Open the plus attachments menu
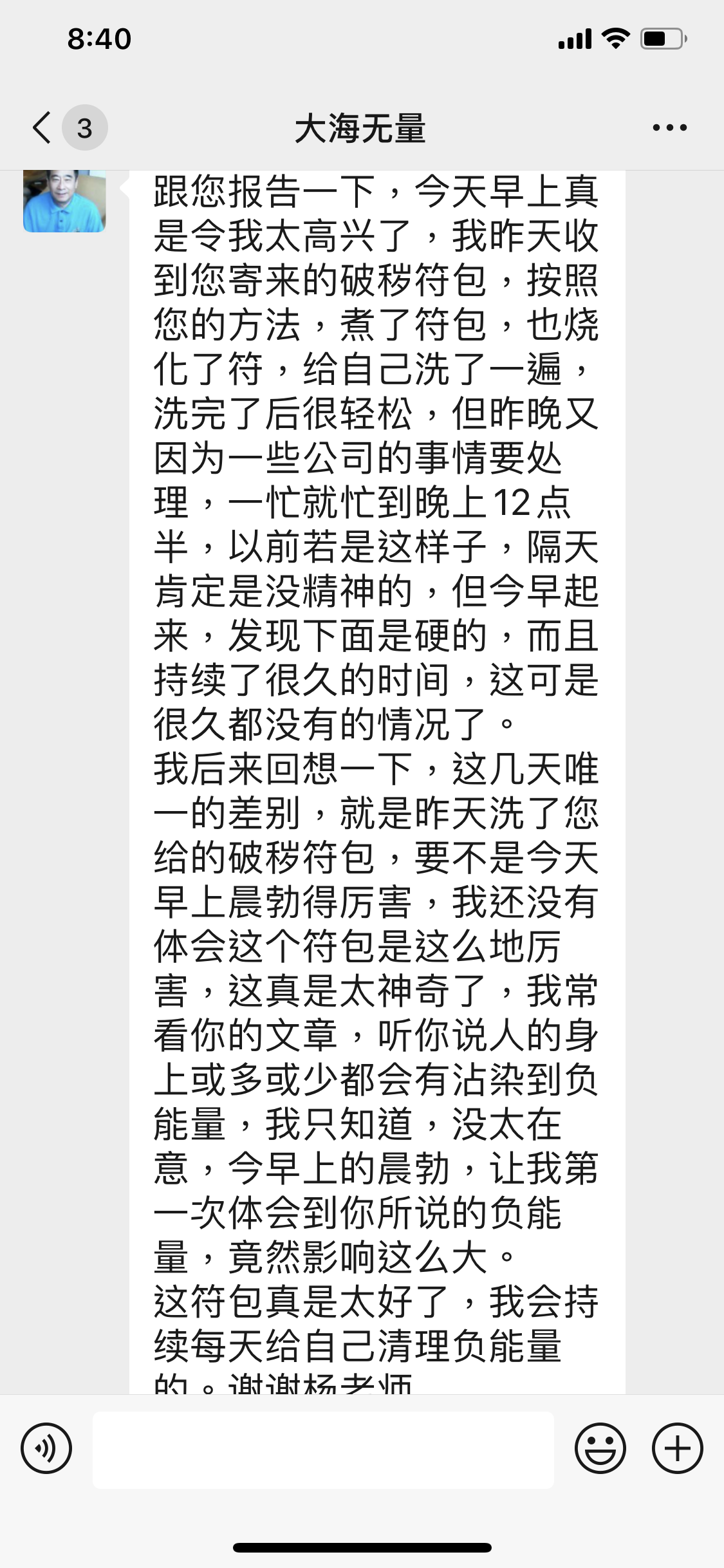 [677, 1449]
